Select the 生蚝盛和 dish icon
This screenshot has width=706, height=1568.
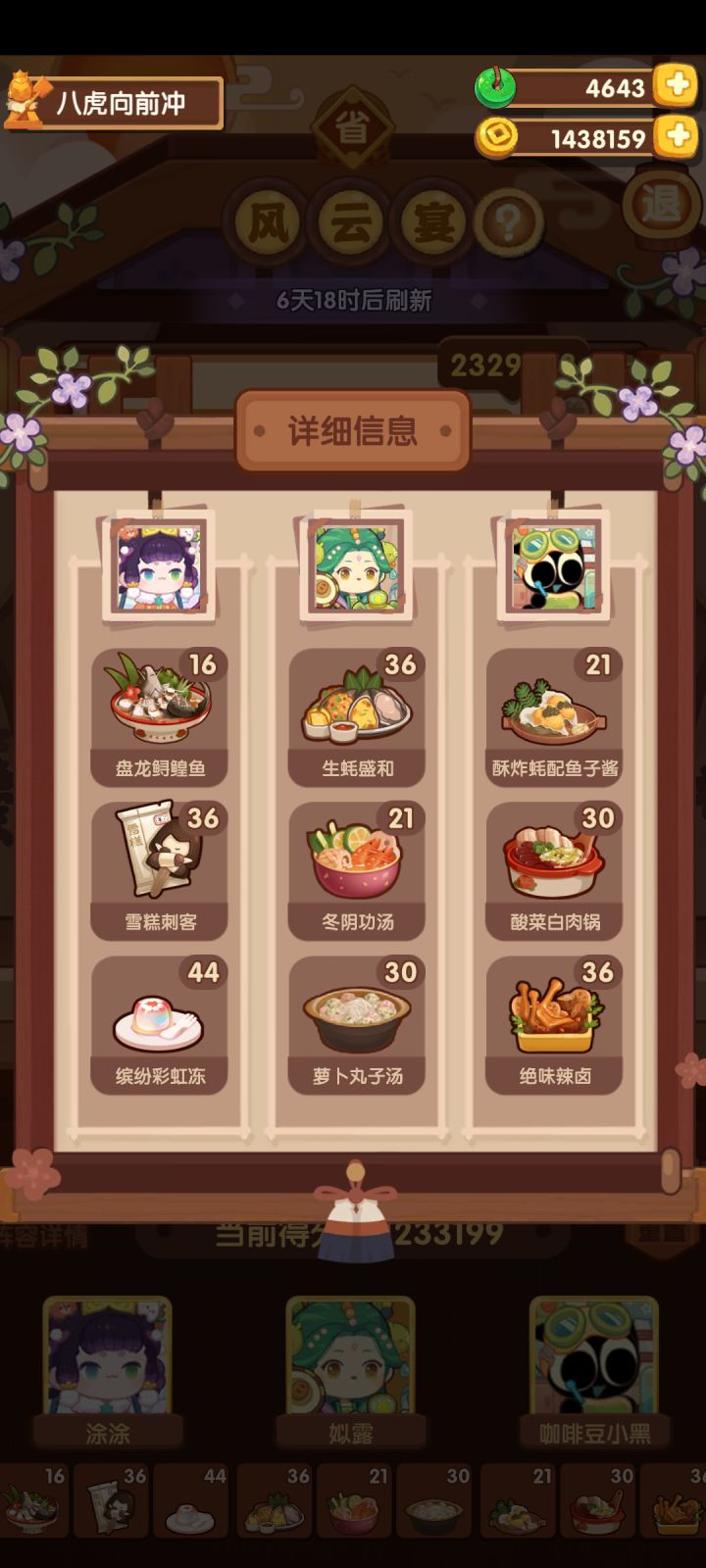tap(355, 706)
